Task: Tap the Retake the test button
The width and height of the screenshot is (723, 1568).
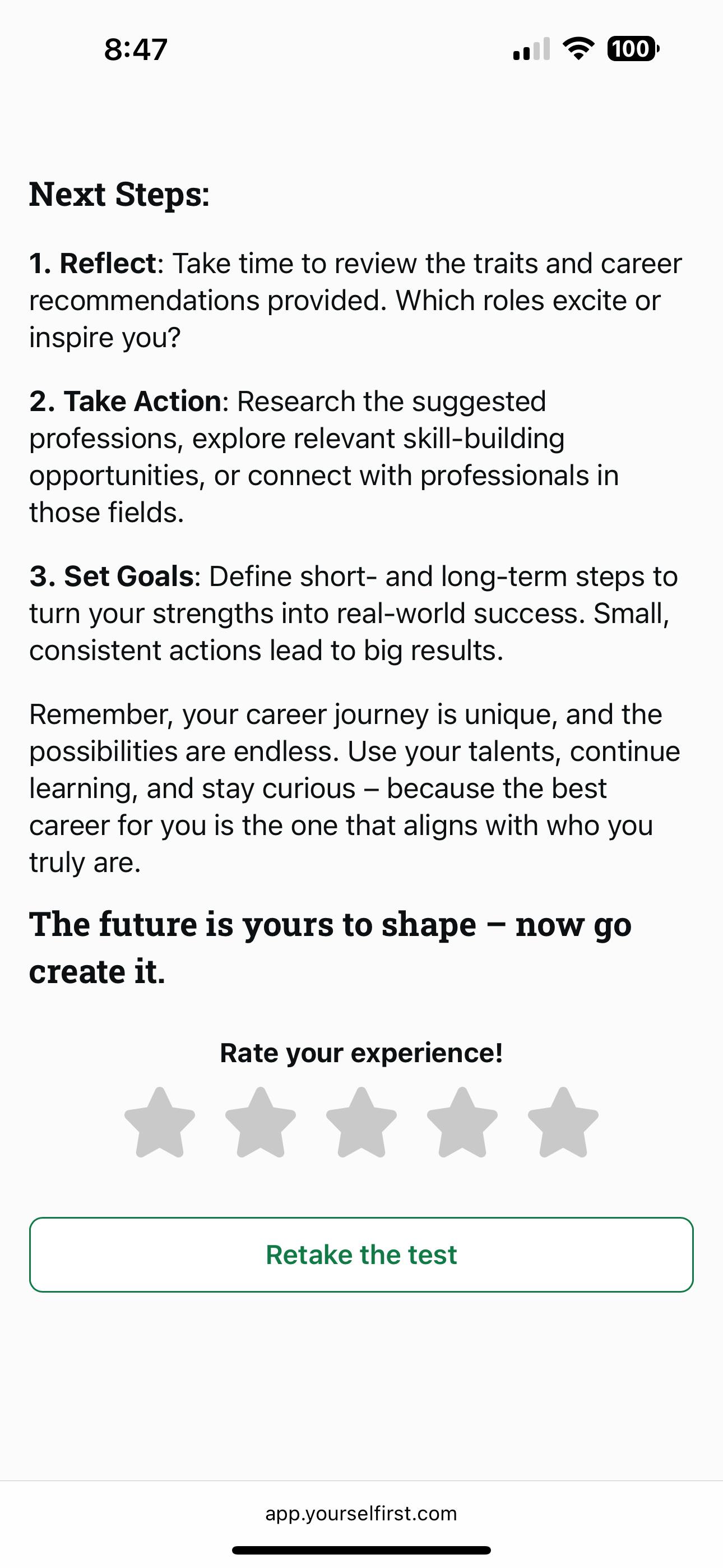Action: (x=361, y=1255)
